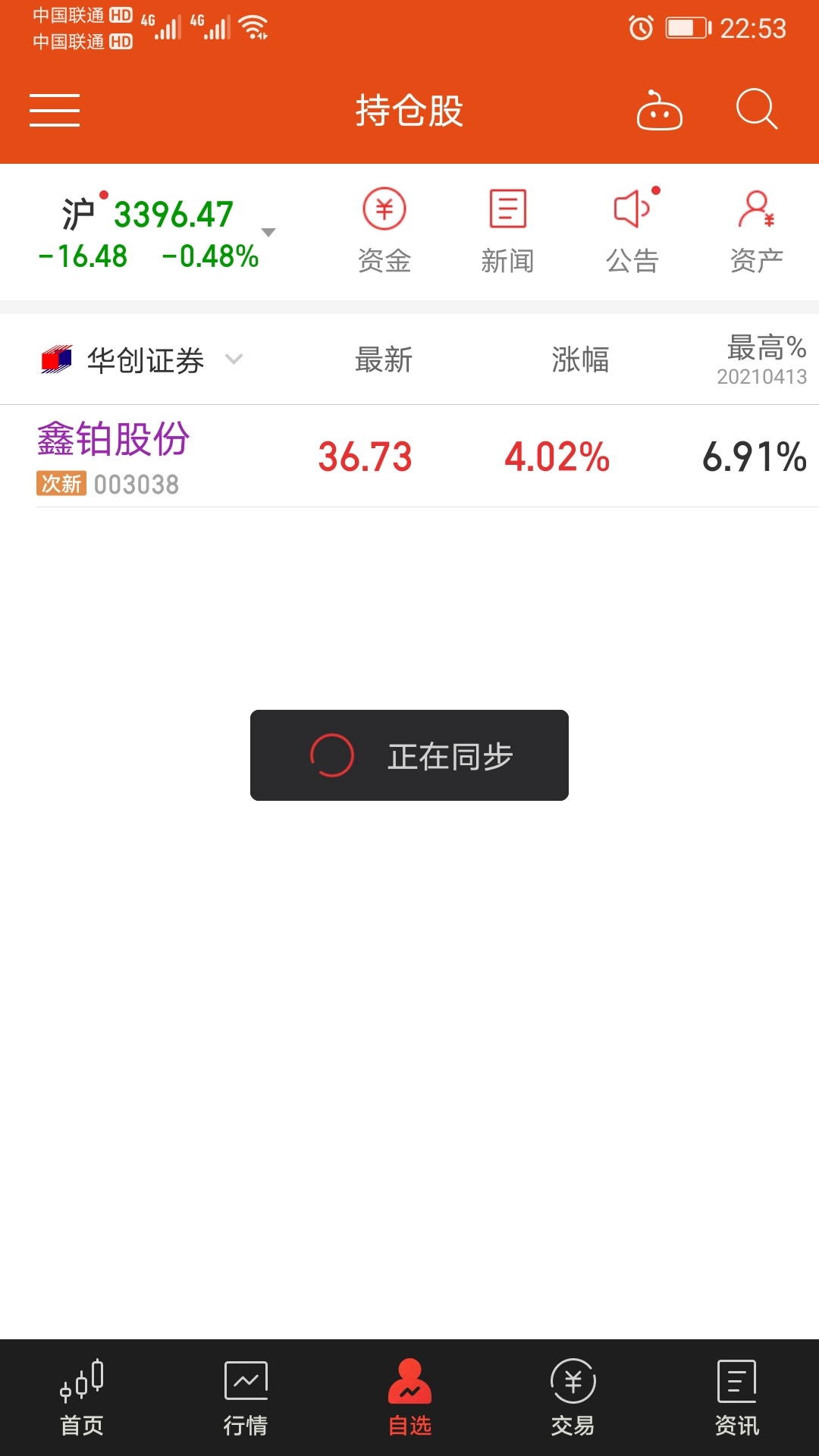The width and height of the screenshot is (819, 1456).
Task: Open the robot assistant icon
Action: click(659, 111)
